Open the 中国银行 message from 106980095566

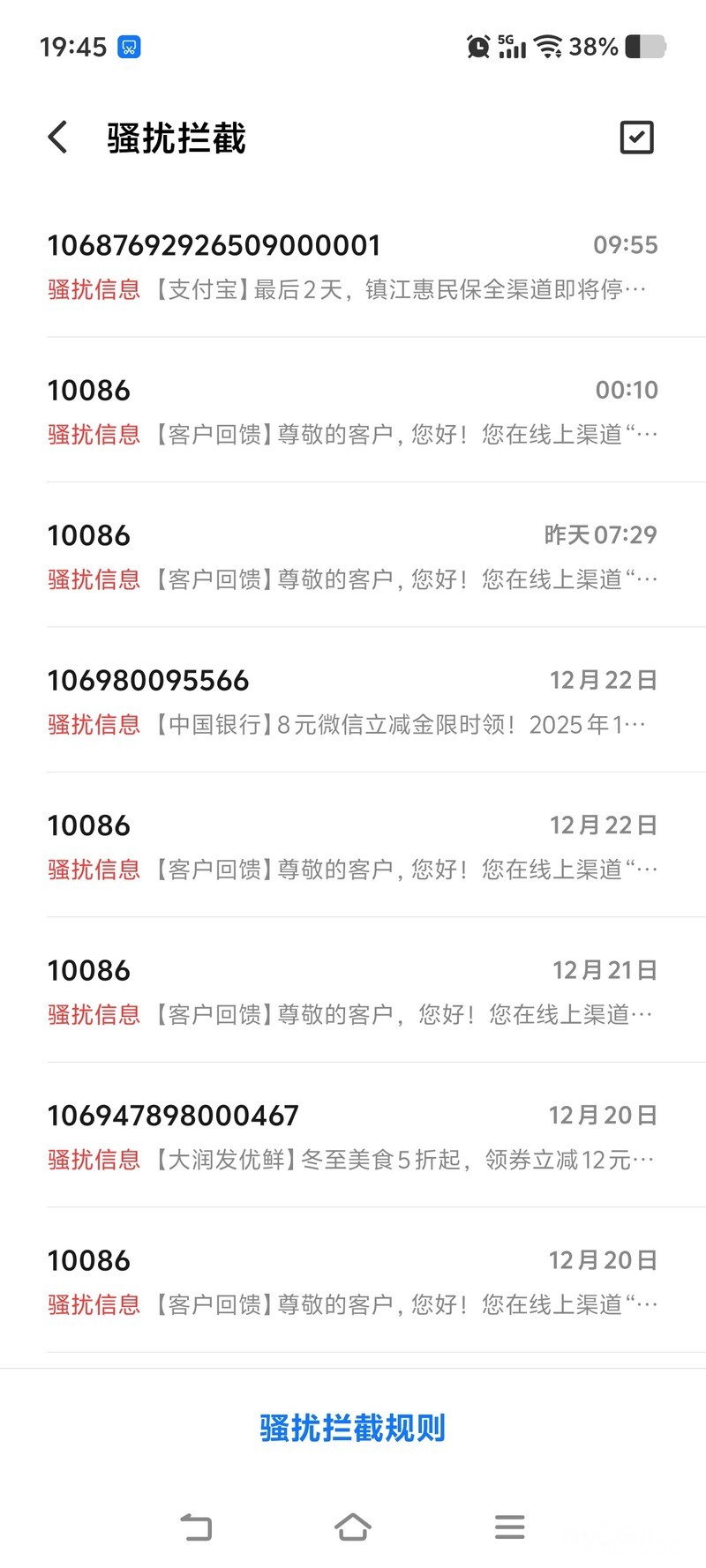[x=353, y=702]
